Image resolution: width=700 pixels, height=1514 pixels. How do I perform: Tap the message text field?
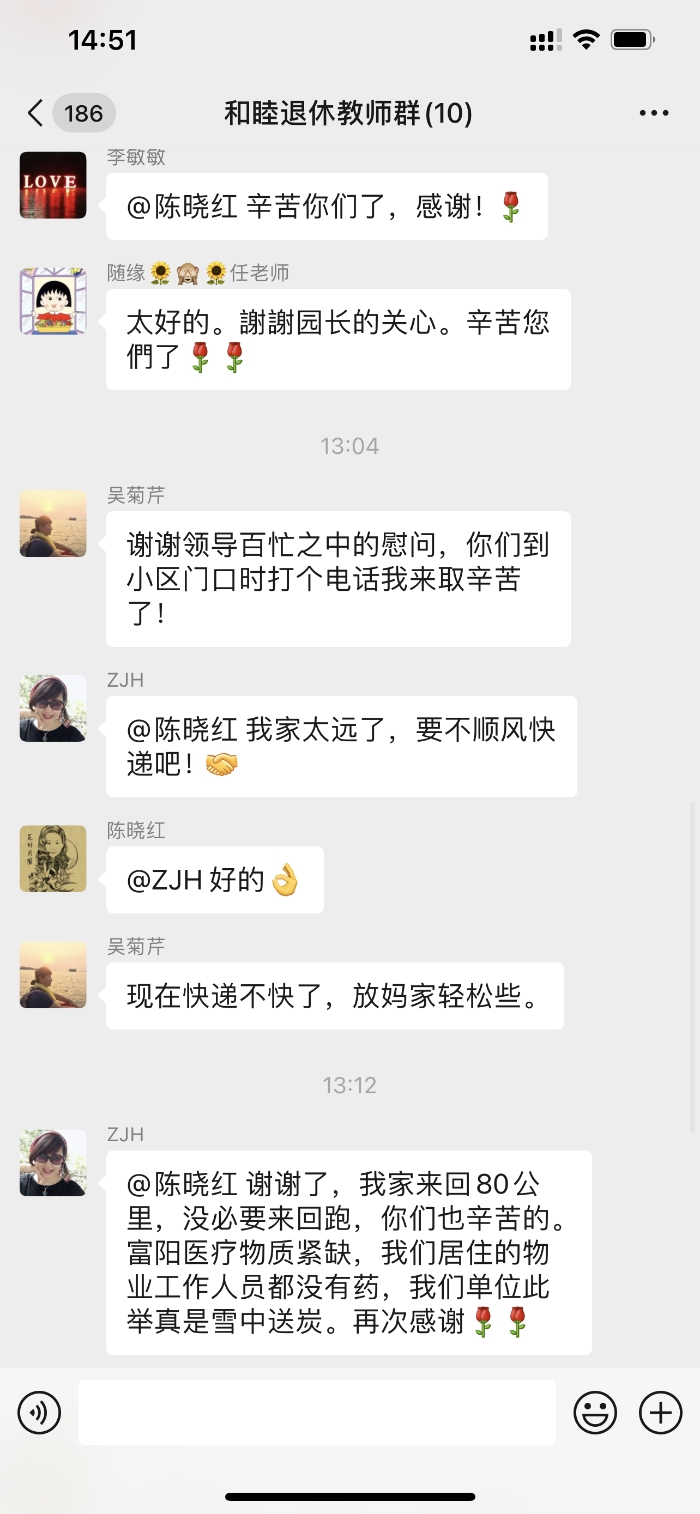pos(317,1412)
